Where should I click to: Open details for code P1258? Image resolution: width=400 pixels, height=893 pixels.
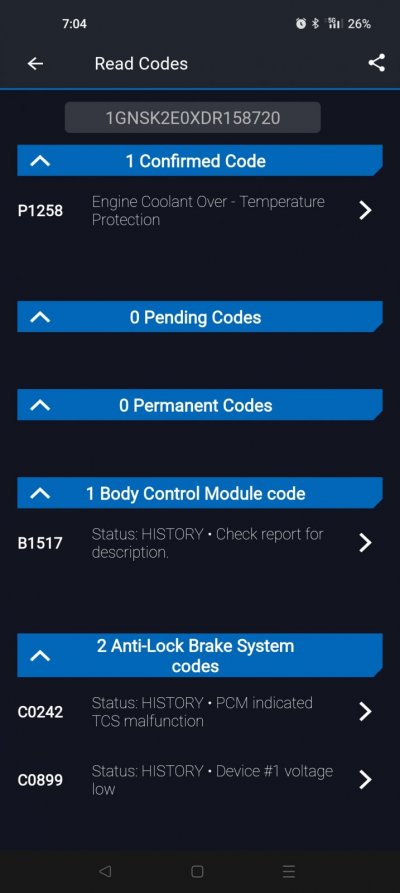click(x=199, y=211)
